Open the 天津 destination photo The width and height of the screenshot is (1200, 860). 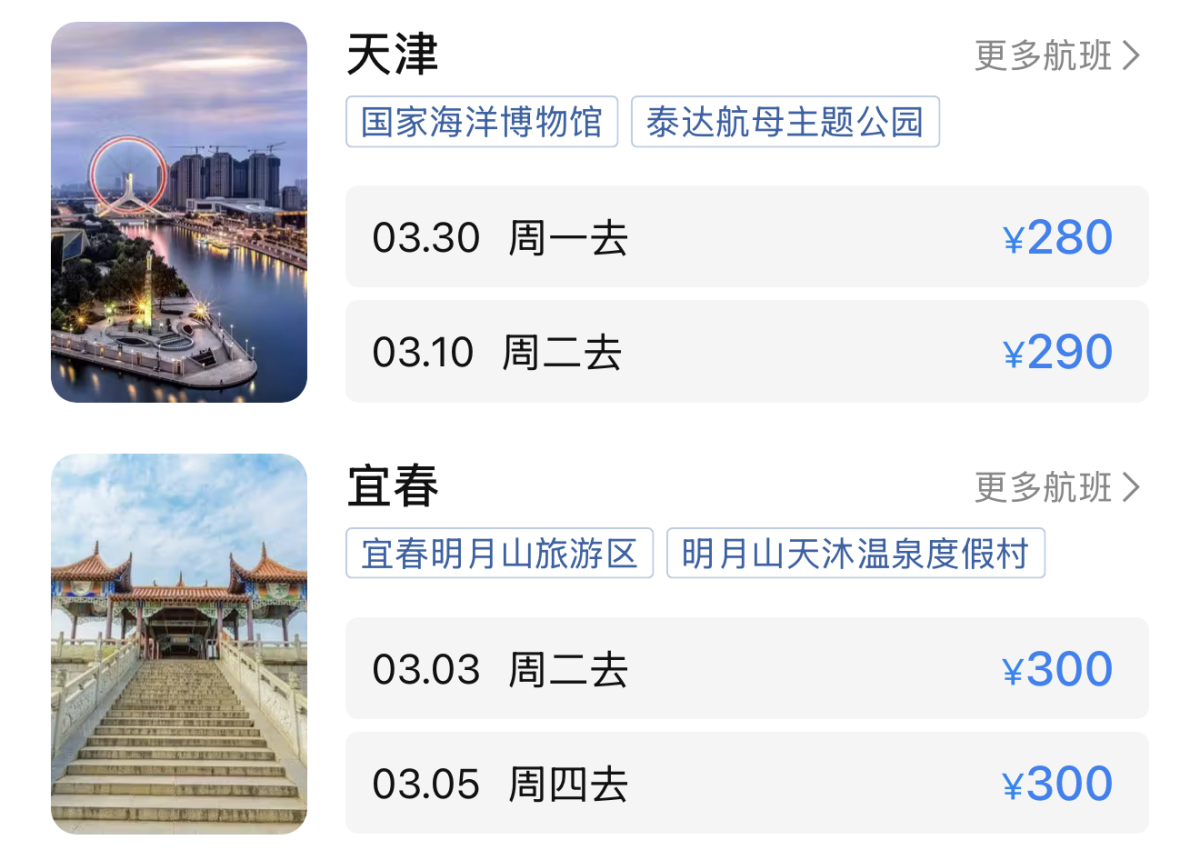click(x=179, y=212)
